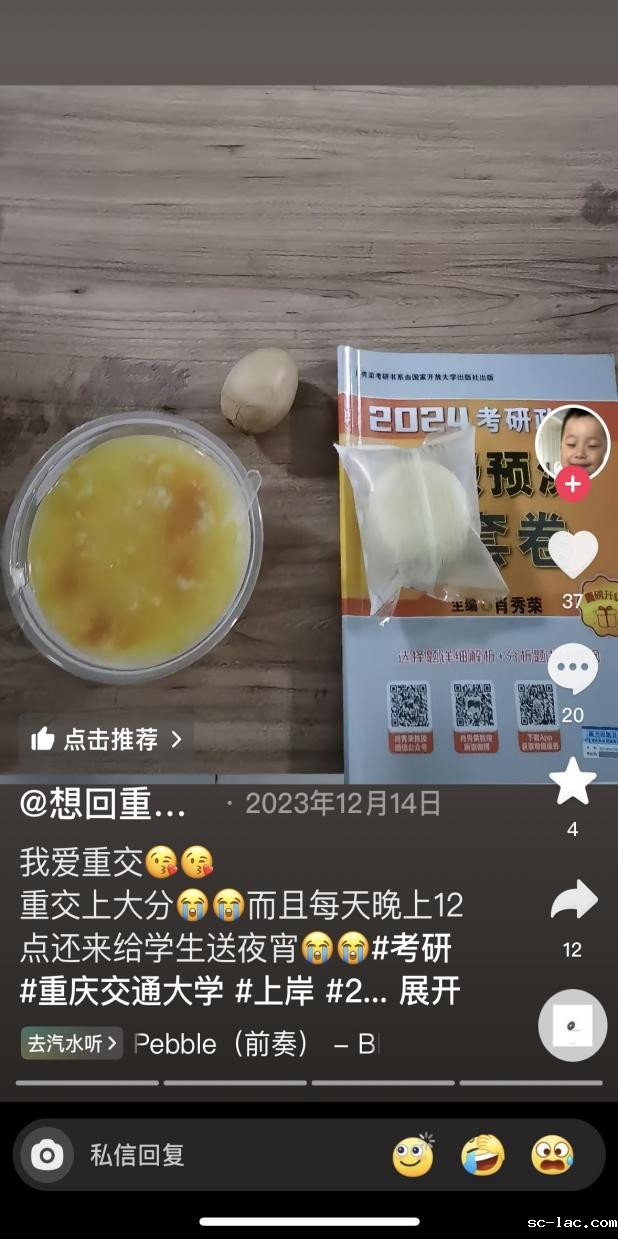
Task: Open the camera icon in the reply bar
Action: click(x=46, y=1156)
